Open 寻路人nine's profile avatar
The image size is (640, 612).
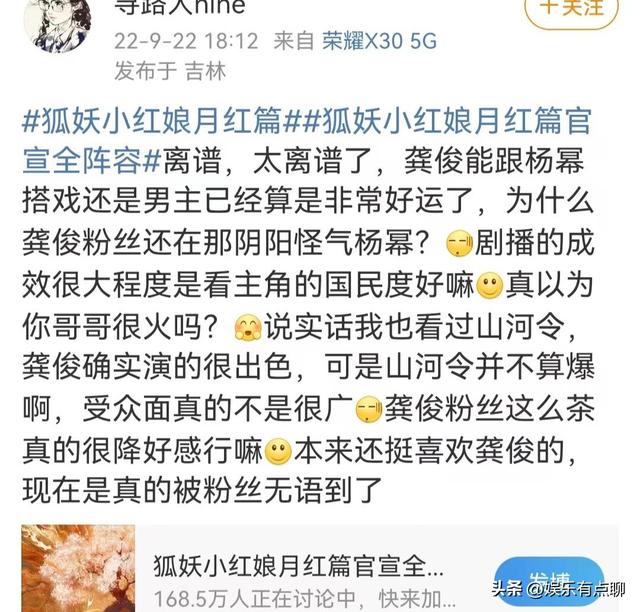pyautogui.click(x=56, y=22)
